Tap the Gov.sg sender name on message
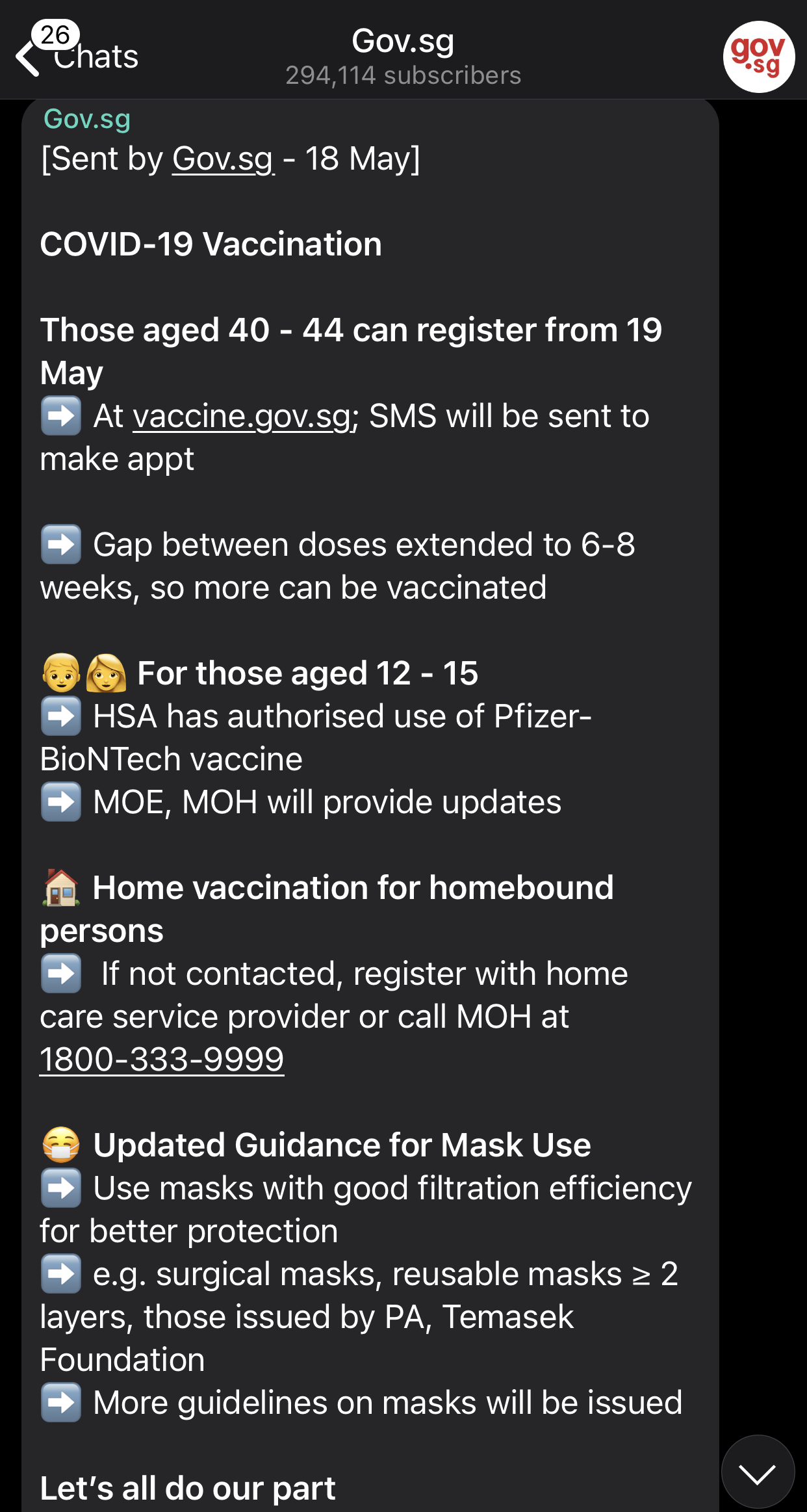Screen dimensions: 807x1512 pos(87,119)
